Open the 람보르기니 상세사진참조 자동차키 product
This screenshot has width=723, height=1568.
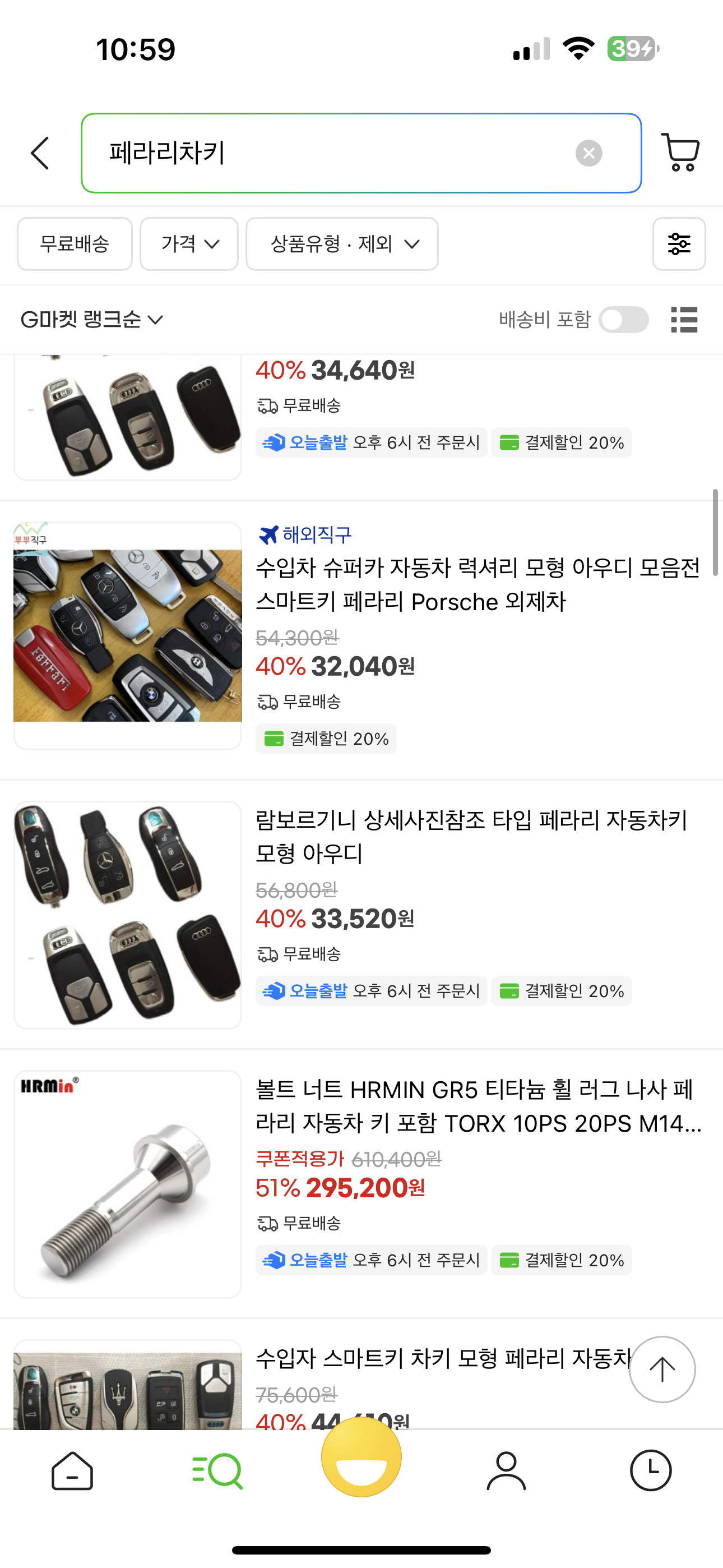click(x=471, y=836)
